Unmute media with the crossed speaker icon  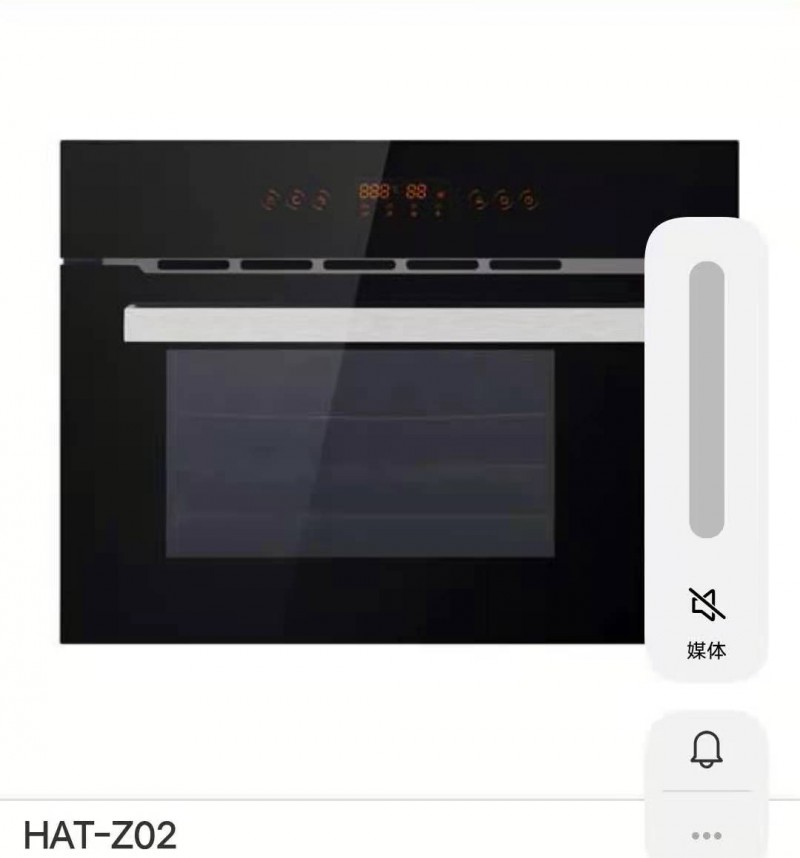point(706,604)
